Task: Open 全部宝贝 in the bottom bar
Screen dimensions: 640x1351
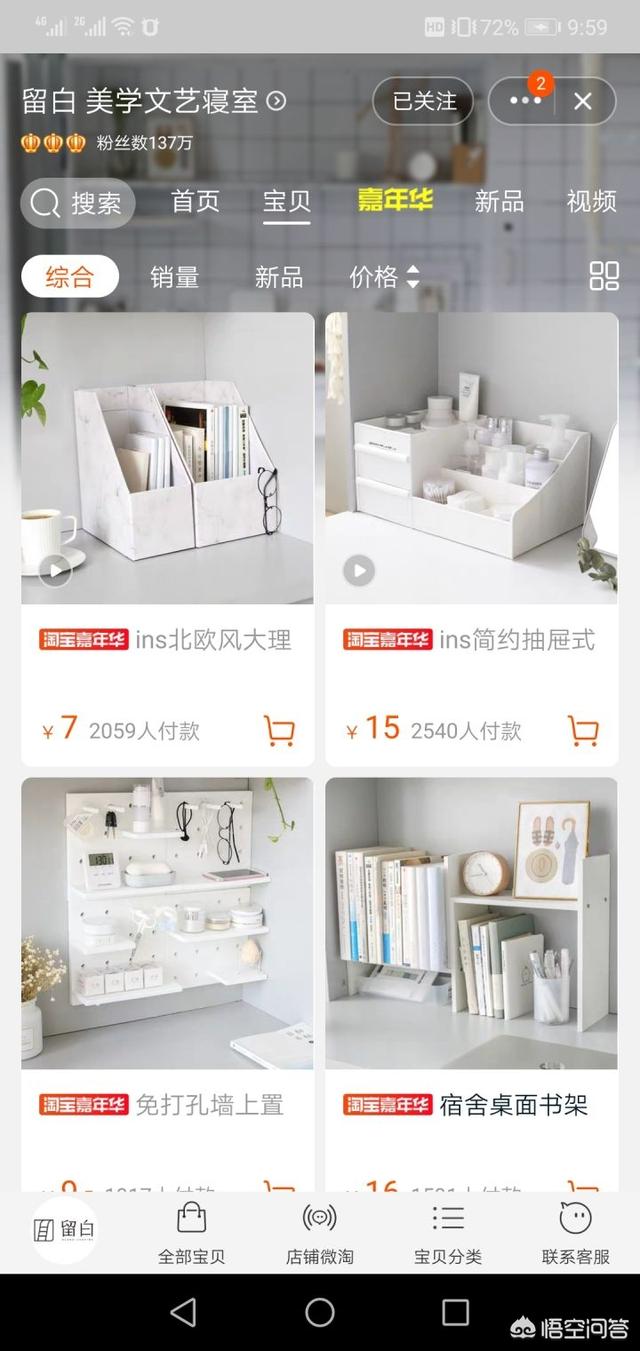Action: tap(191, 1234)
